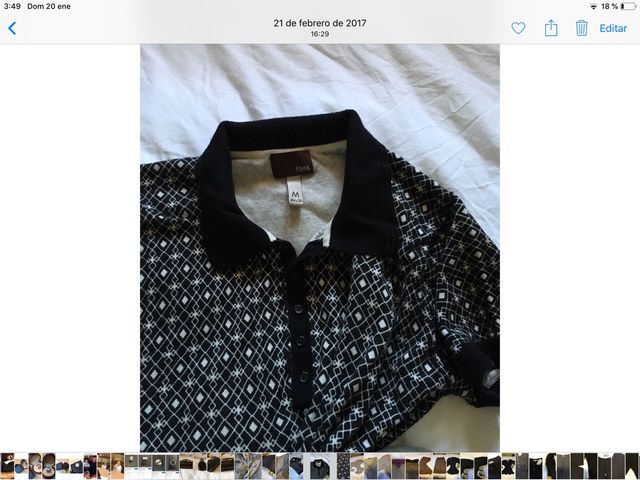Viewport: 640px width, 480px height.
Task: Show or hide toolbars by tapping the photo
Action: tap(319, 248)
